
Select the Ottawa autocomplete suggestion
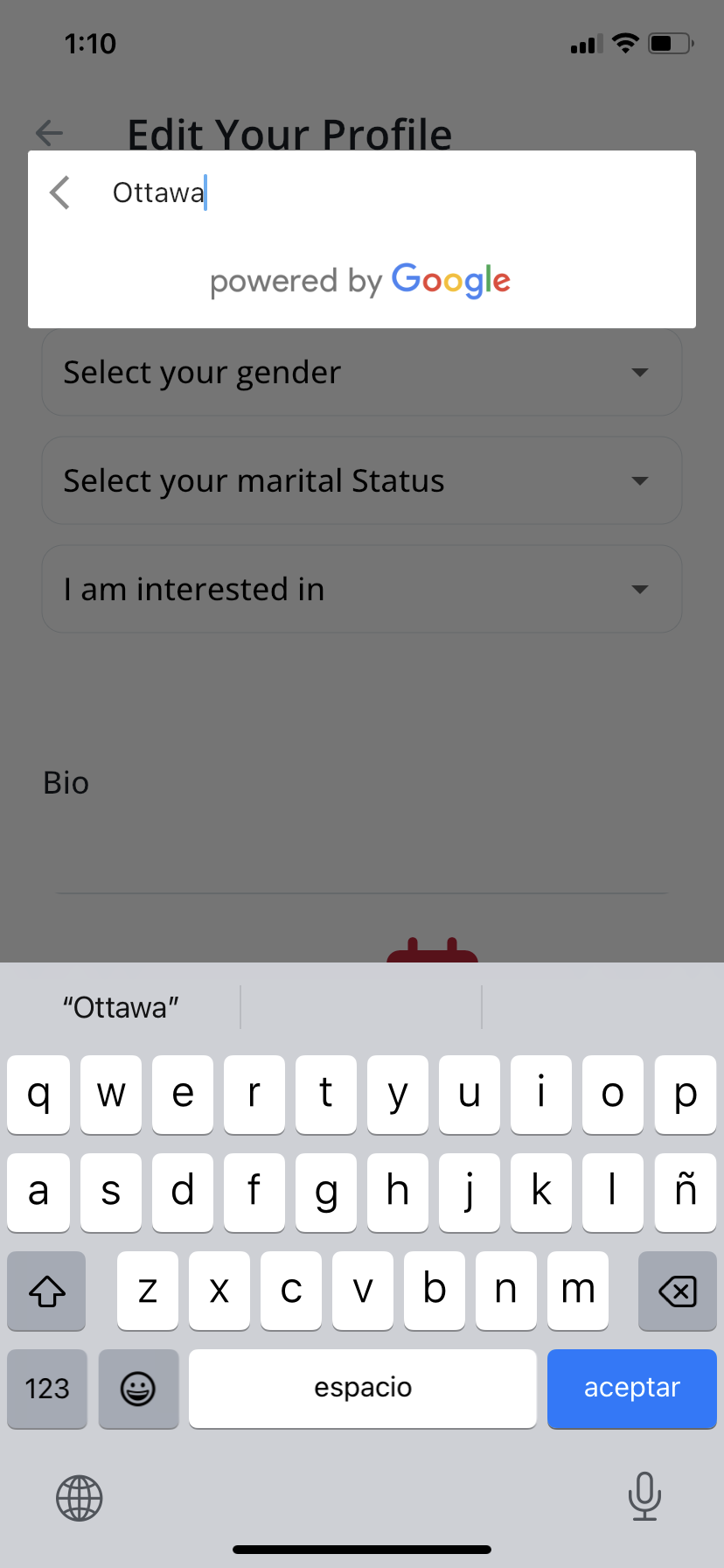pos(121,1006)
